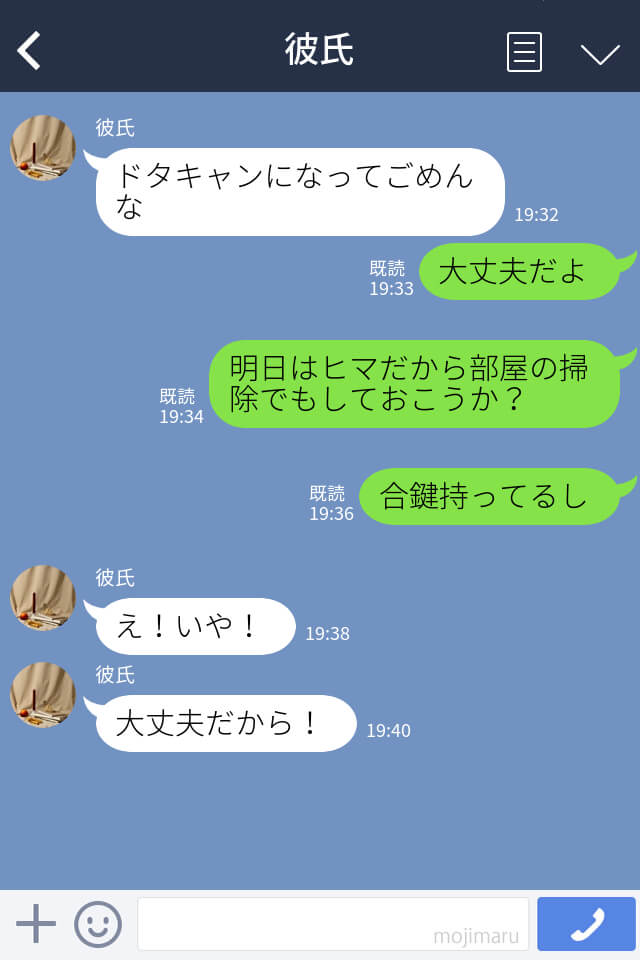Screen dimensions: 640x960
Task: Open 彼氏's profile picture on ドタキャン message
Action: click(43, 148)
